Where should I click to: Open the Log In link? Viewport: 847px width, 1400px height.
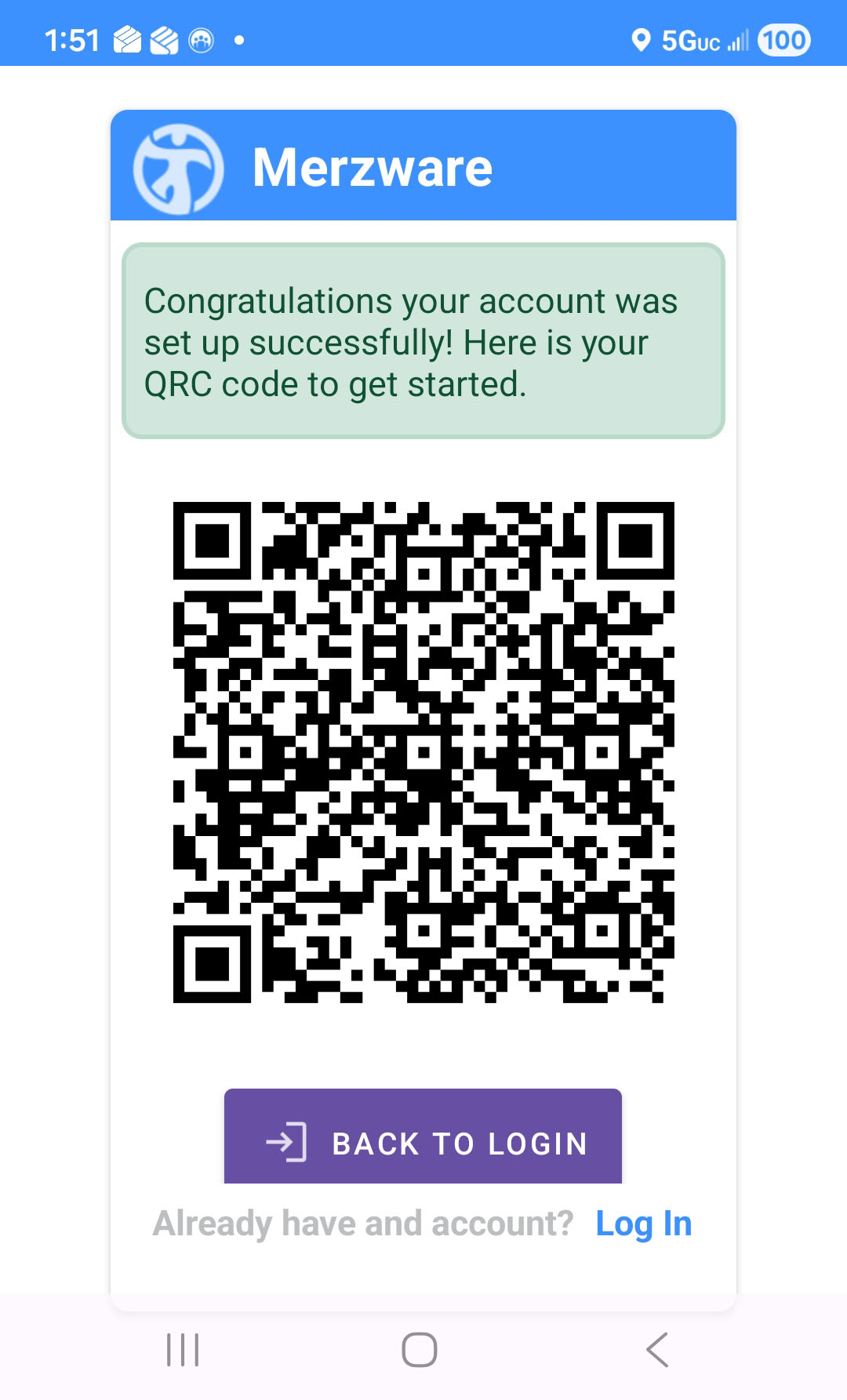643,1224
